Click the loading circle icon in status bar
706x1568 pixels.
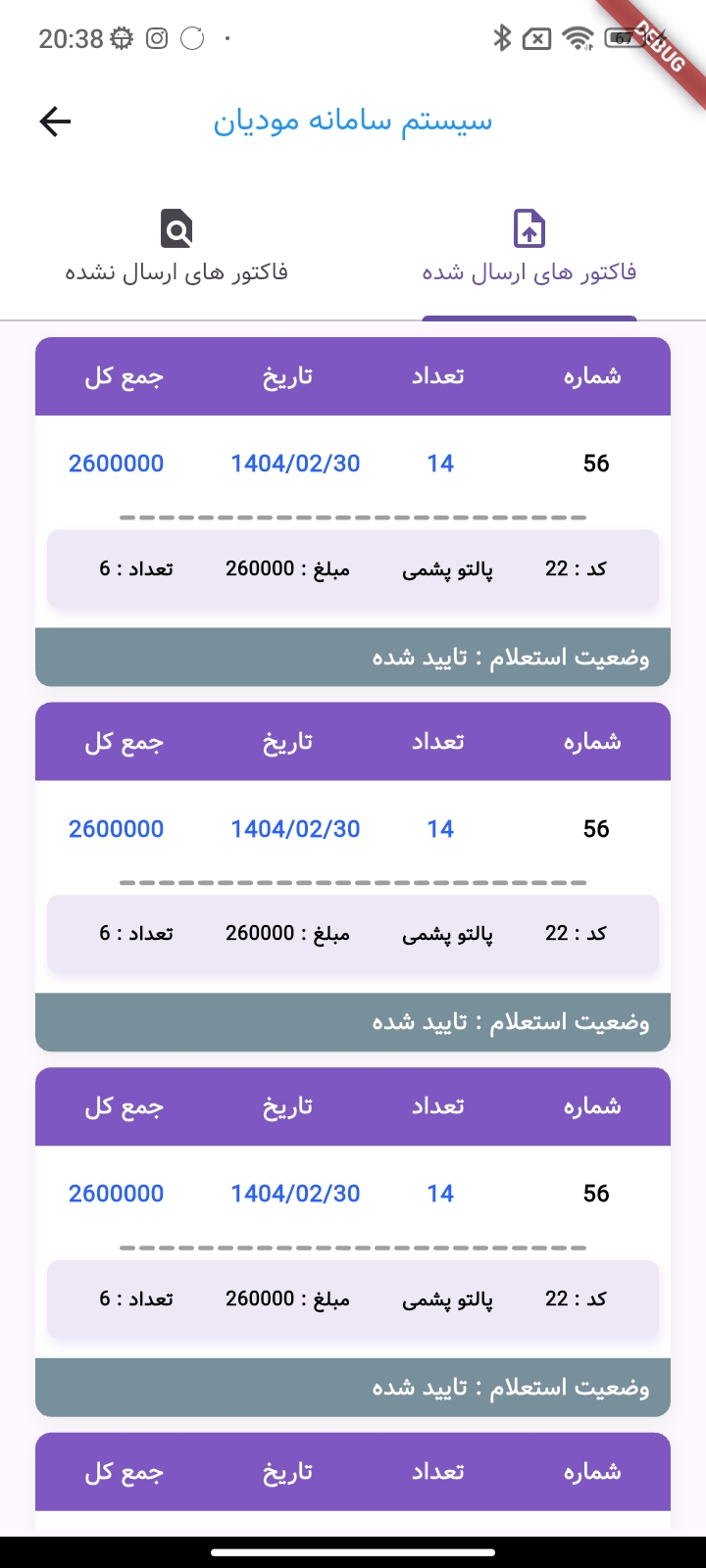tap(192, 39)
